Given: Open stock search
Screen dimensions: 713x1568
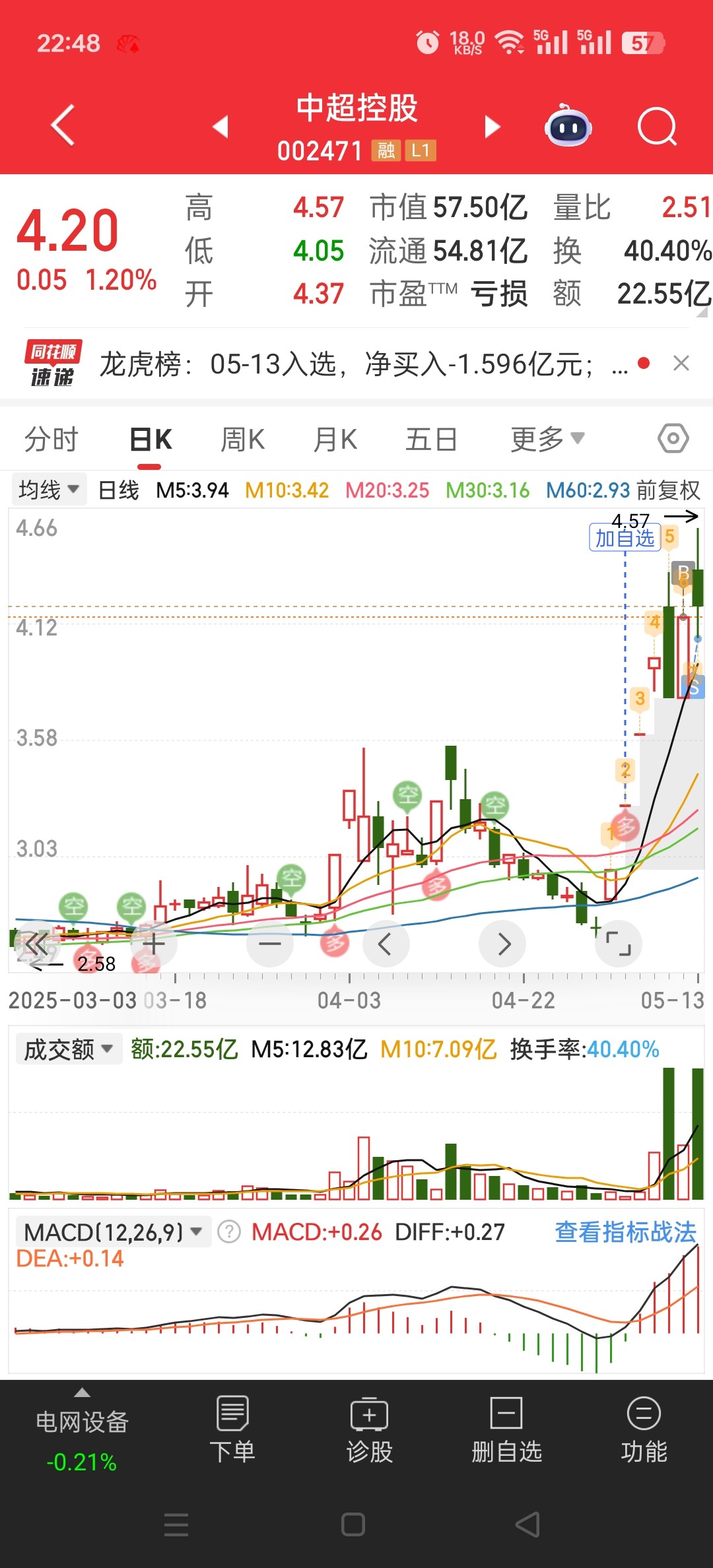Looking at the screenshot, I should pyautogui.click(x=658, y=126).
